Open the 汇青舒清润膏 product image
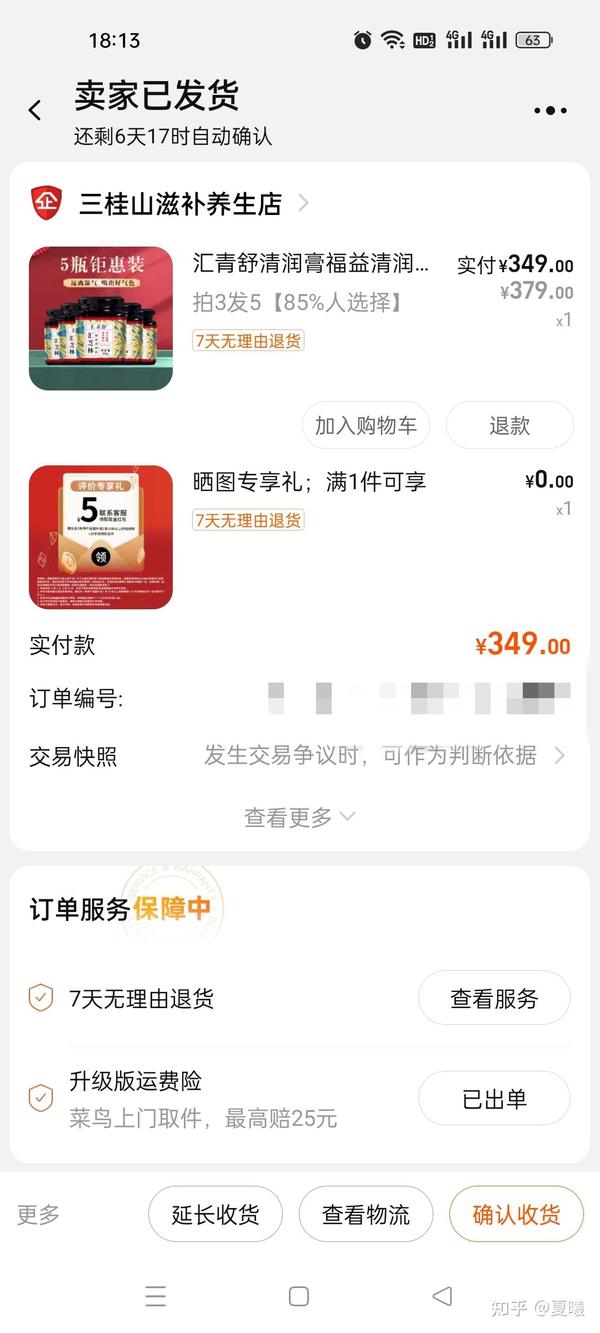This screenshot has height=1333, width=600. tap(101, 318)
